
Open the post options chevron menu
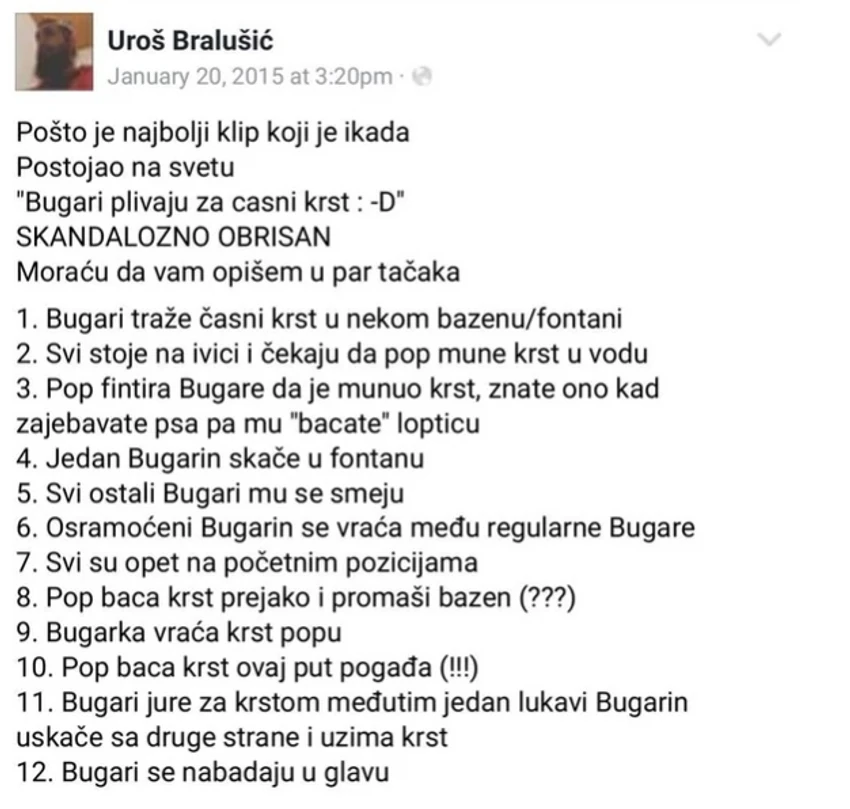click(x=769, y=40)
